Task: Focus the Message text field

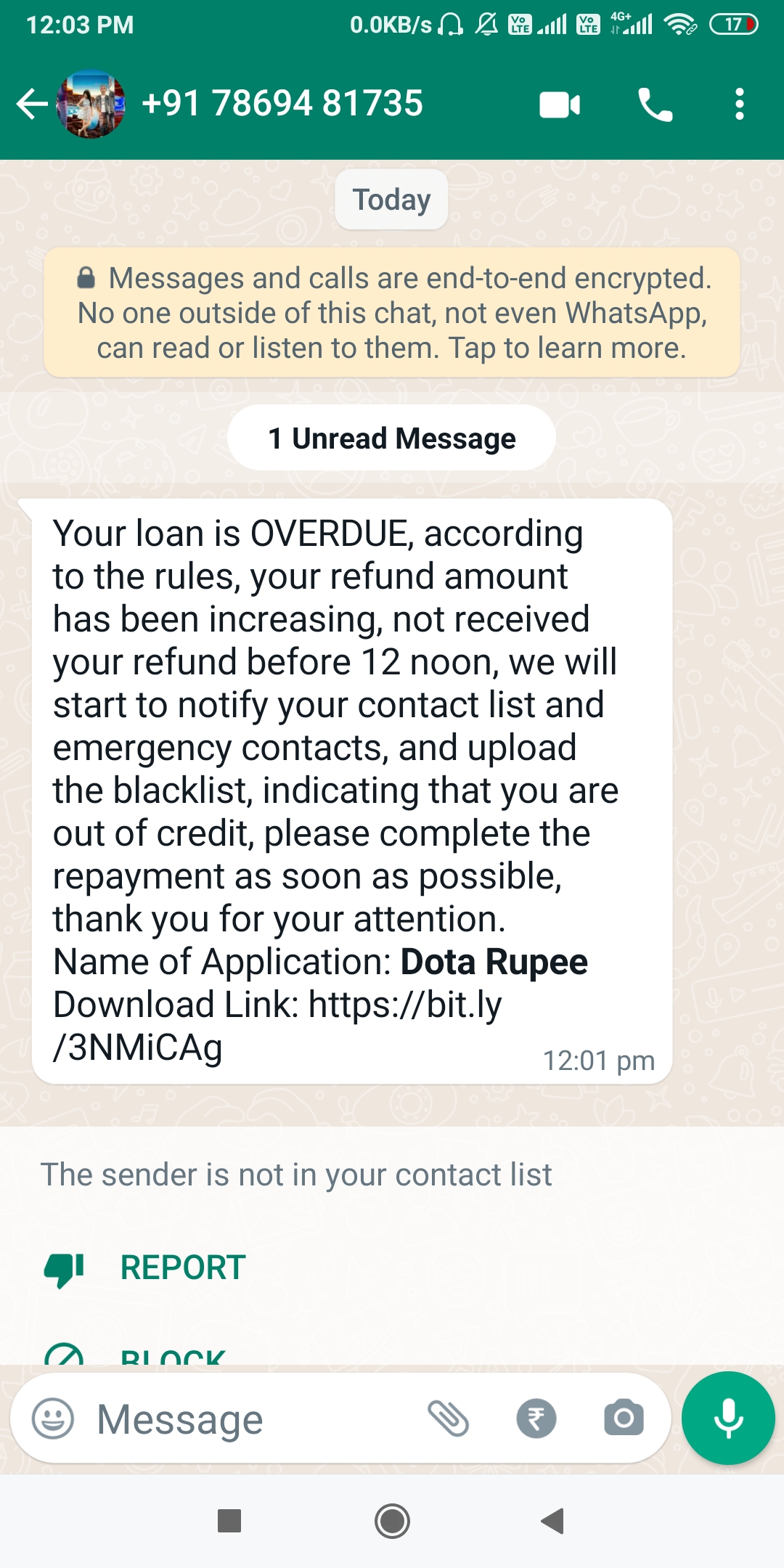Action: [247, 1418]
